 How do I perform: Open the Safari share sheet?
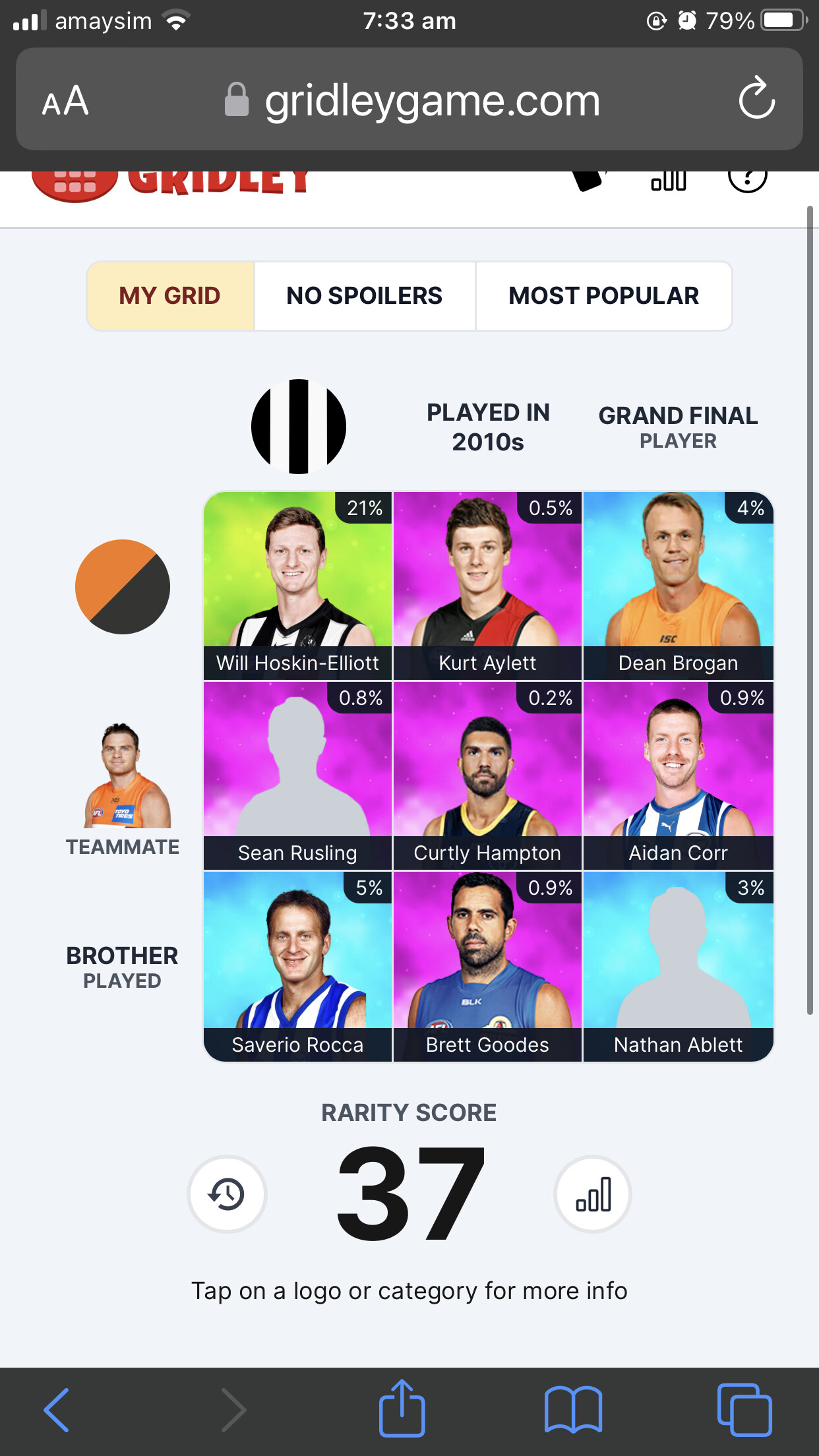(402, 1409)
